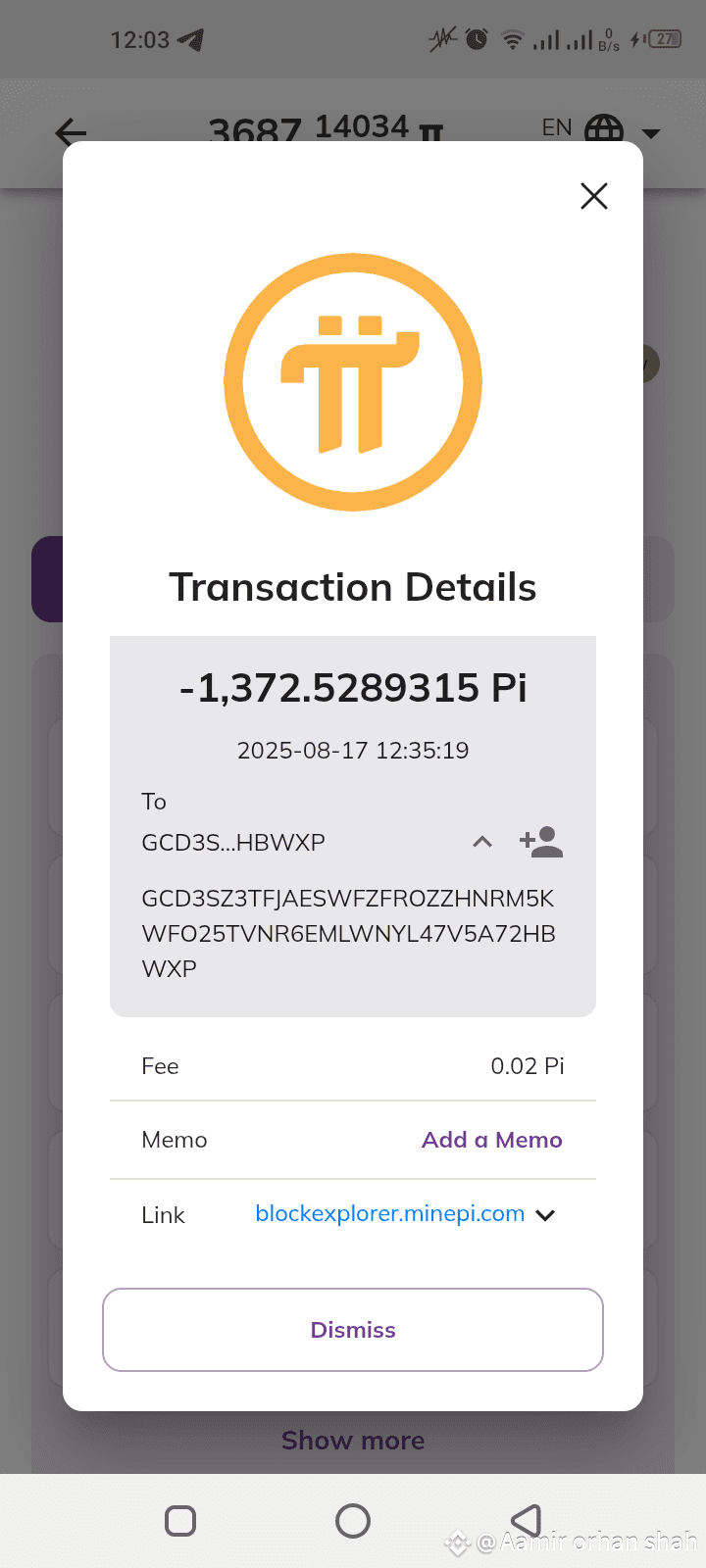Tap Add a Memo

tap(492, 1140)
